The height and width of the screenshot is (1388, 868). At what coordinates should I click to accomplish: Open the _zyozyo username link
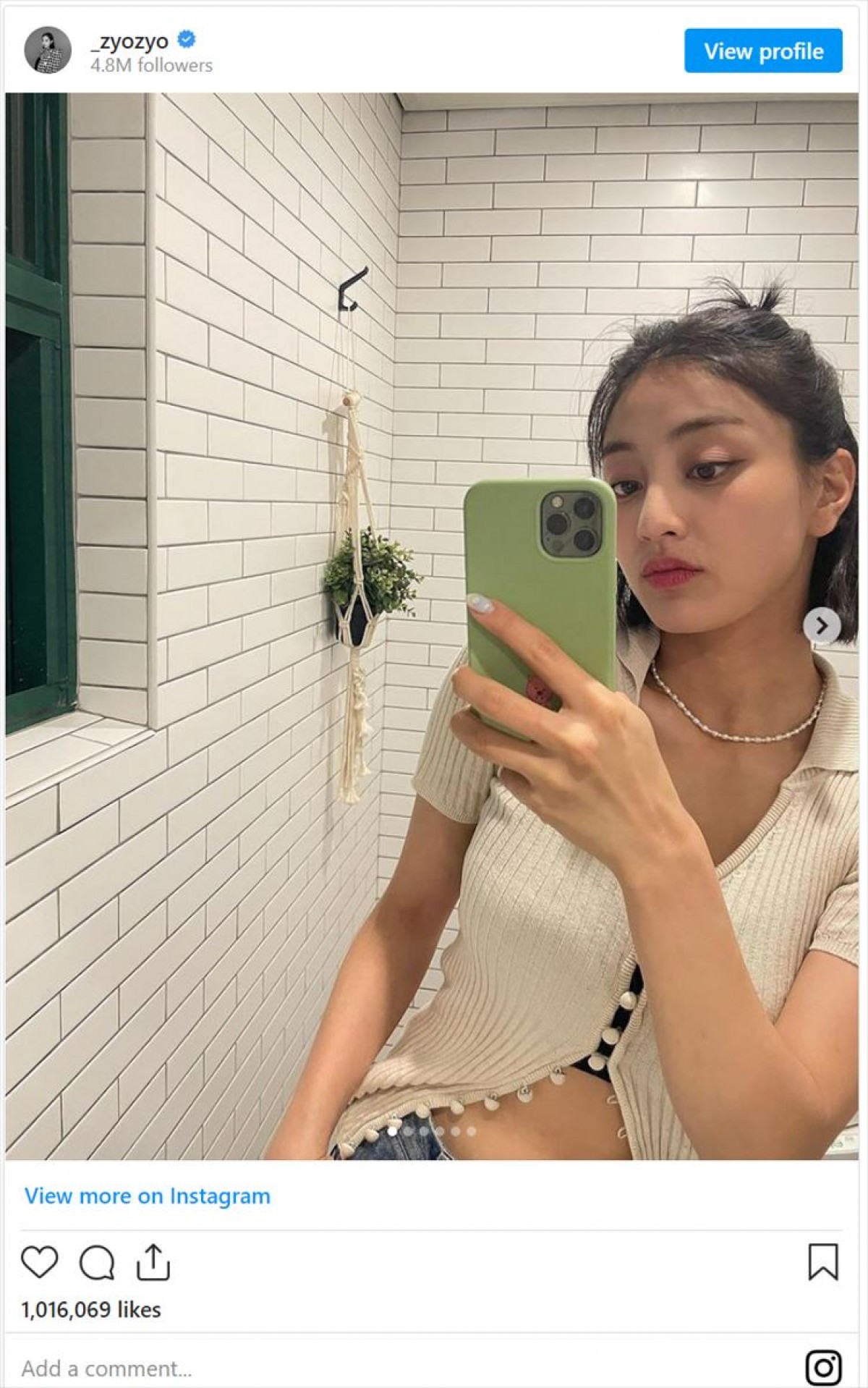click(129, 42)
